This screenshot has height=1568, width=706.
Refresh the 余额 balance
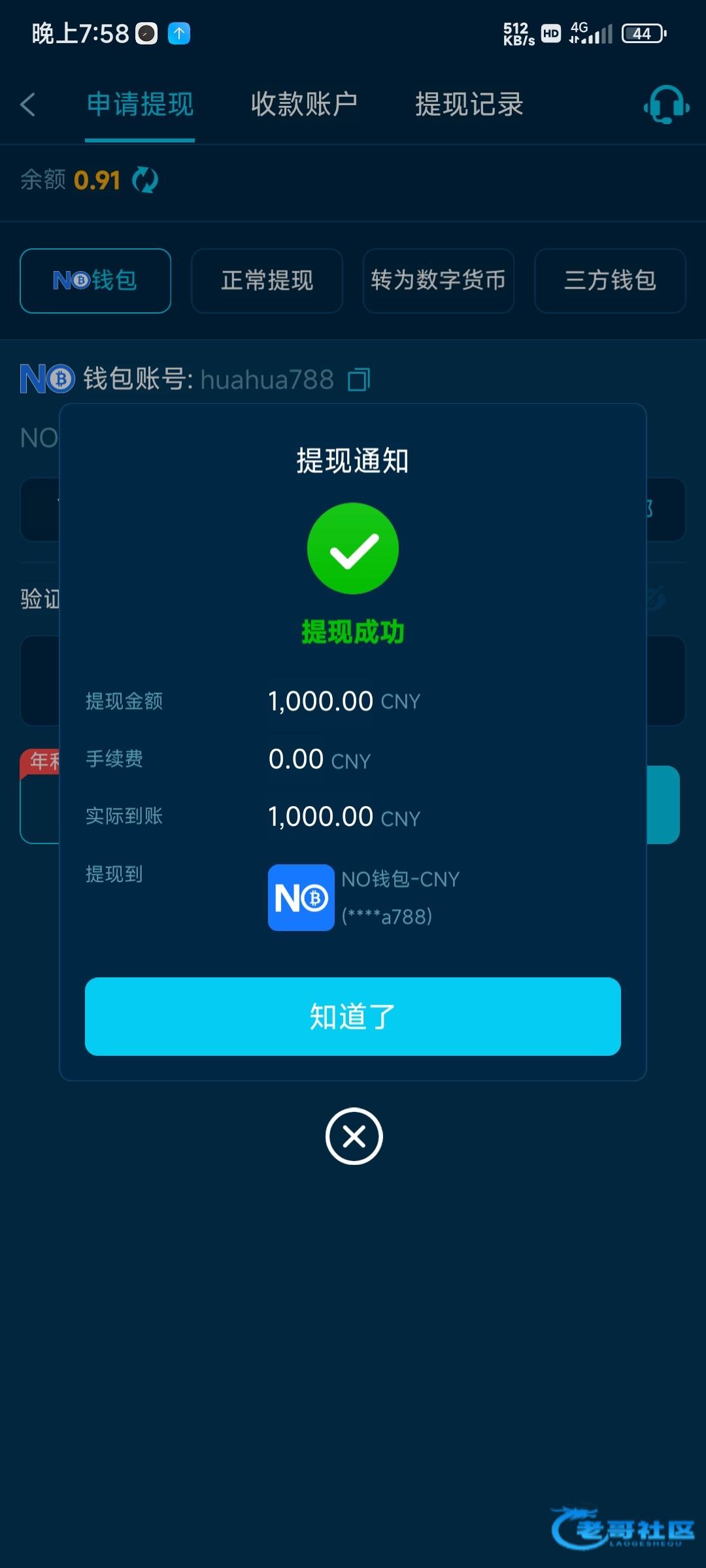[144, 180]
